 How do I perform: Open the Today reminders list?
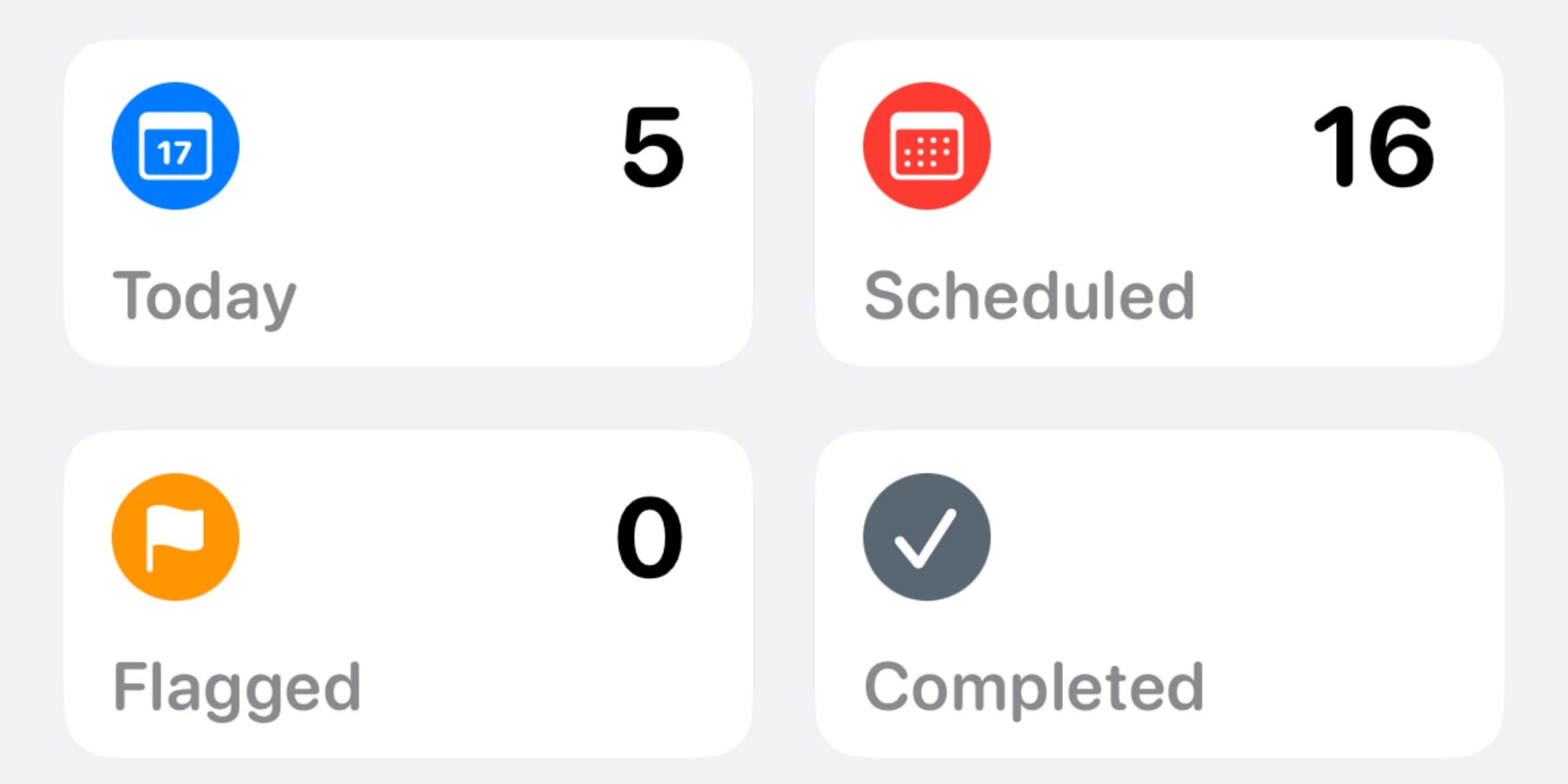click(408, 204)
